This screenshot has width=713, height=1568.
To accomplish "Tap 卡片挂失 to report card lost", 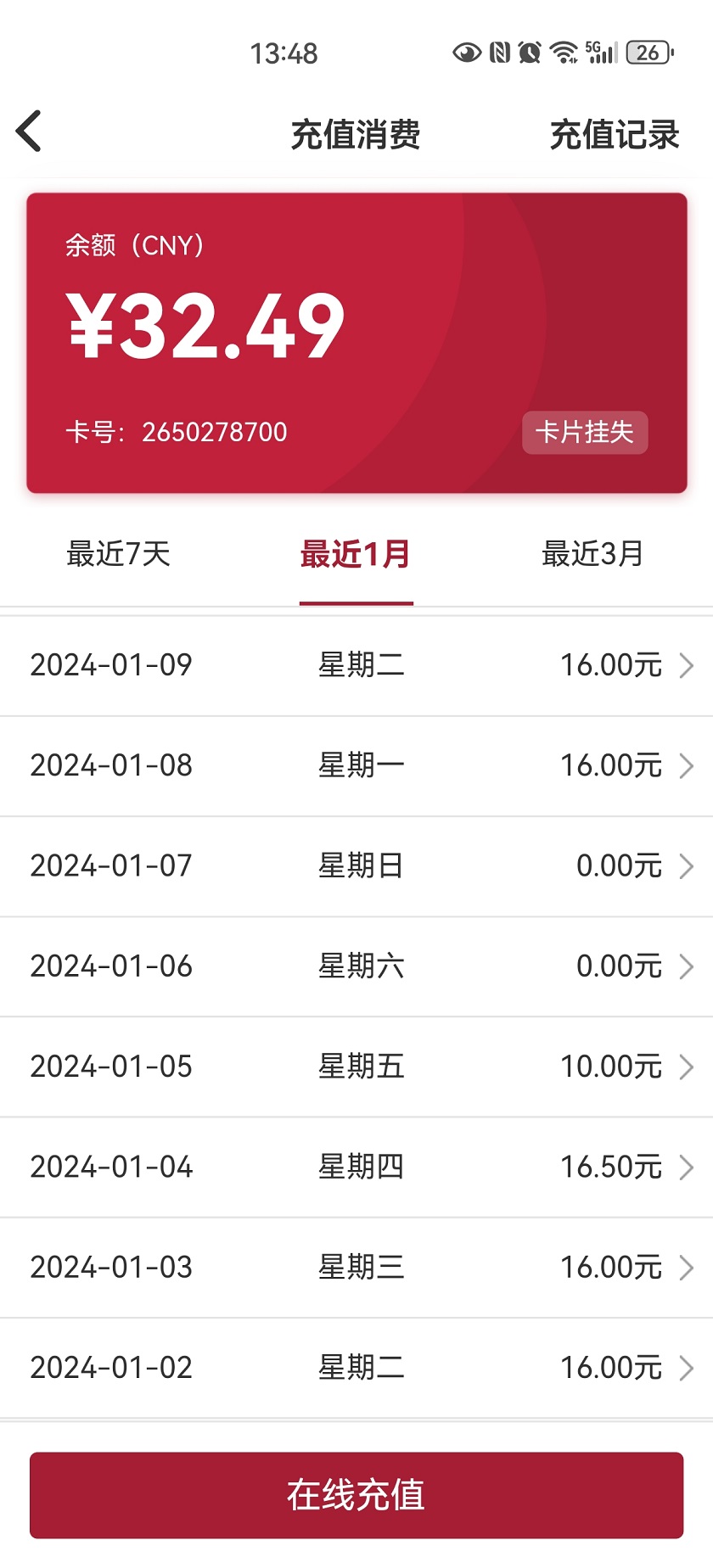I will (x=584, y=433).
